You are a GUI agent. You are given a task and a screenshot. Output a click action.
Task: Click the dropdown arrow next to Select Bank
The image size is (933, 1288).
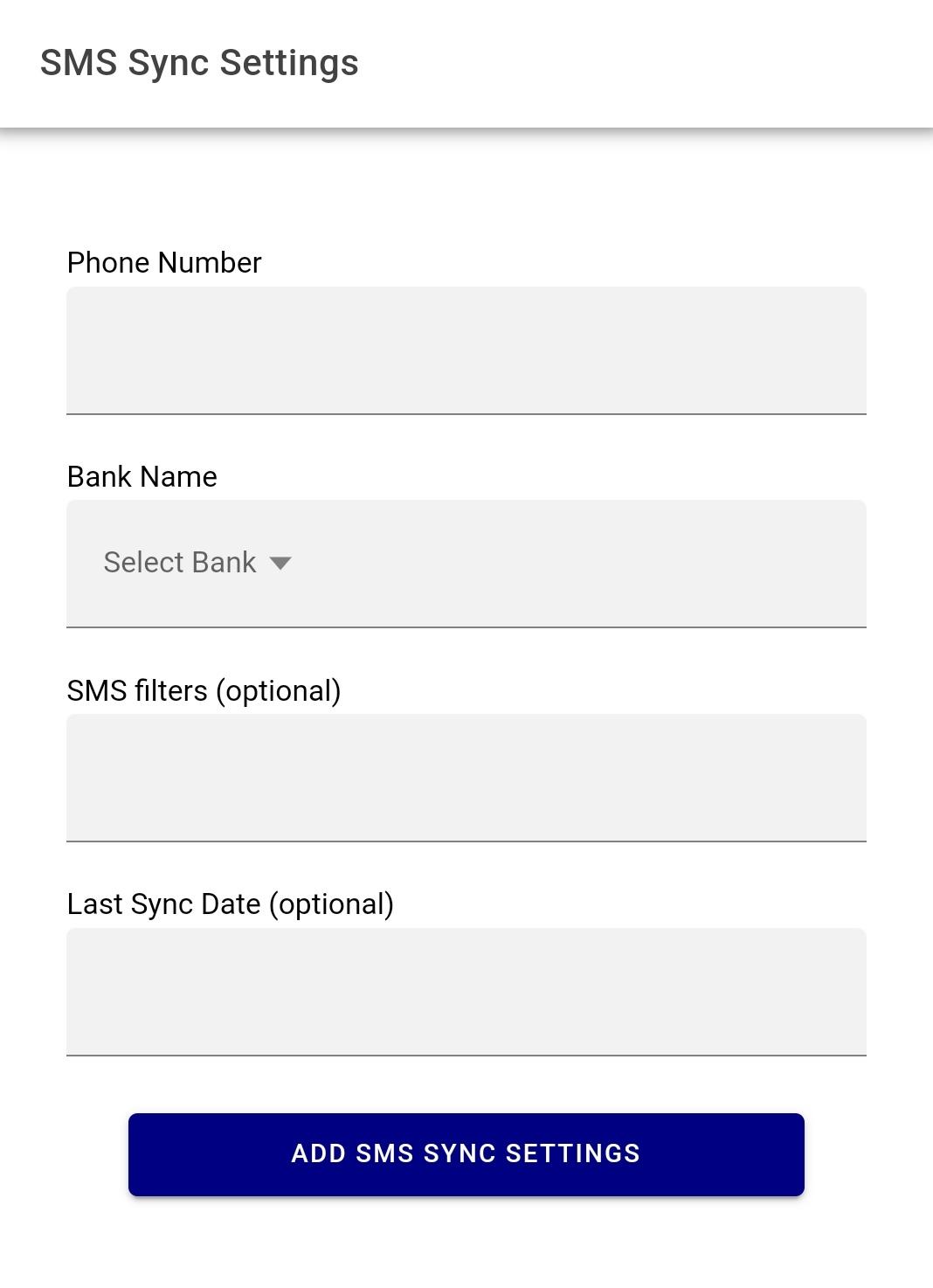[x=280, y=564]
